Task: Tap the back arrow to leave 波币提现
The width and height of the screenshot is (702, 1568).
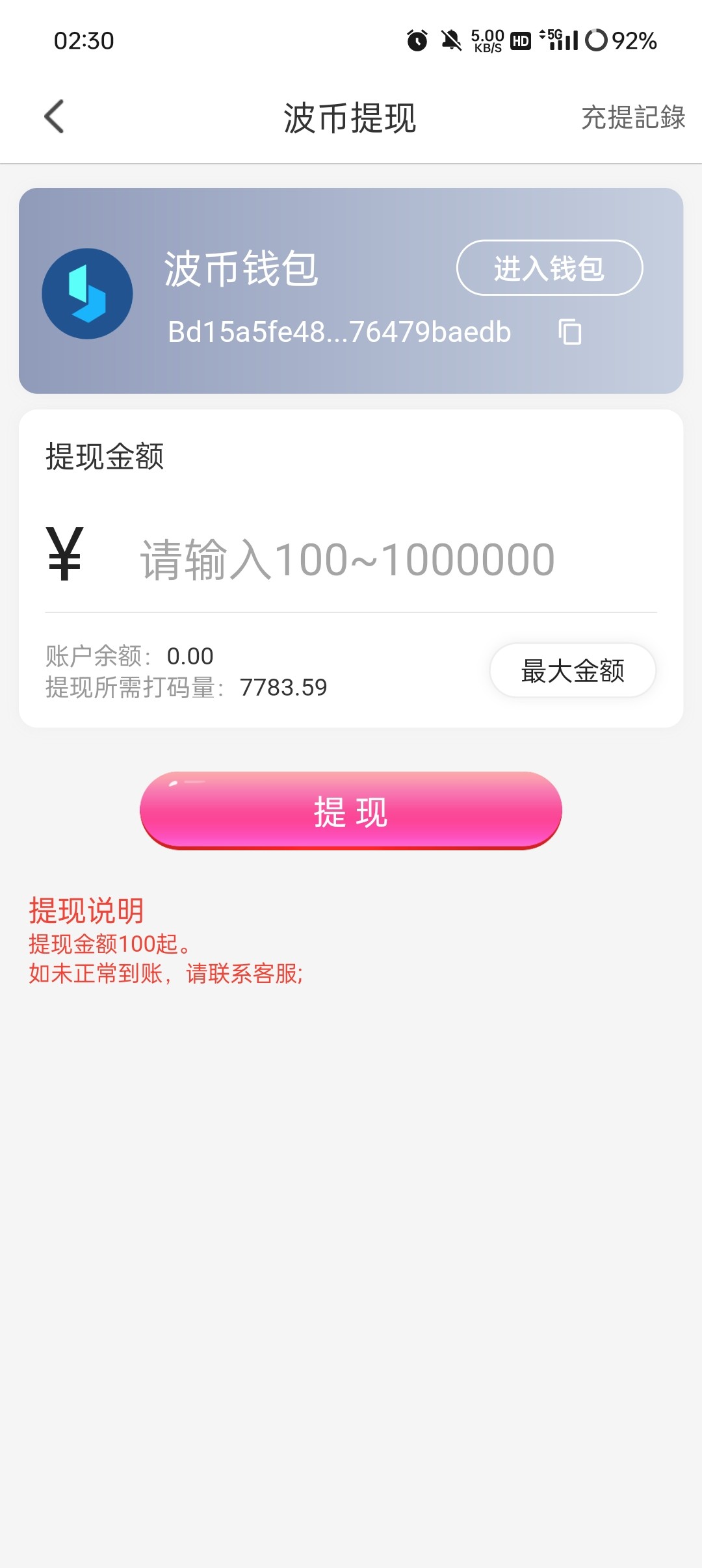Action: (x=55, y=117)
